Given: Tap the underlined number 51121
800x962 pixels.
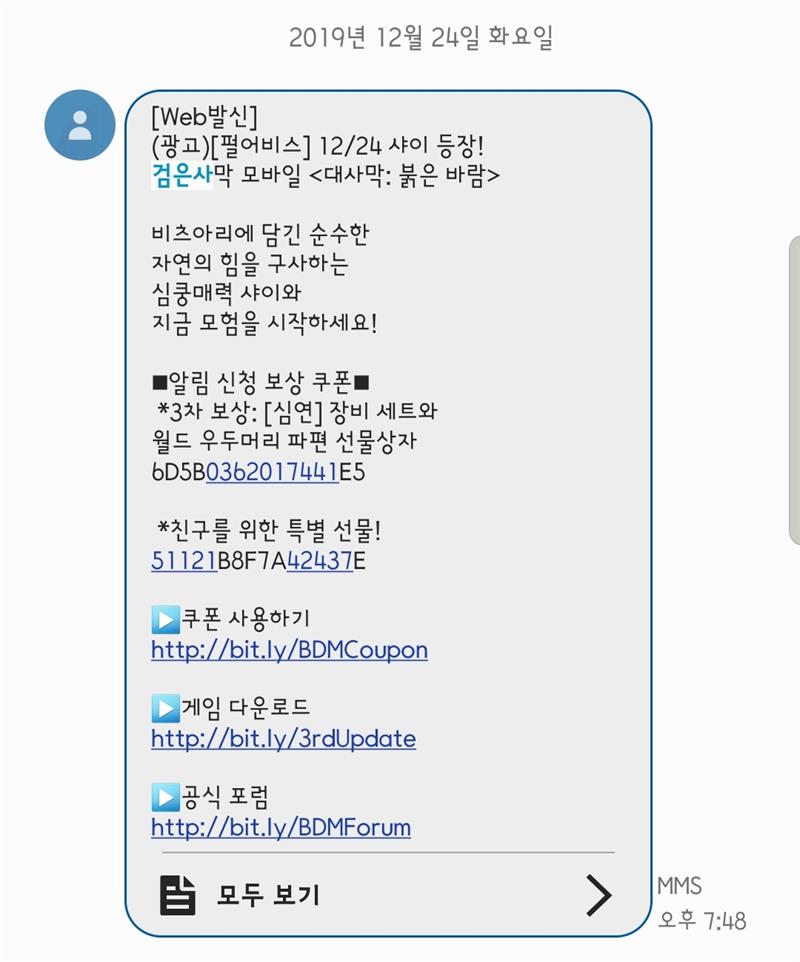Looking at the screenshot, I should point(184,561).
